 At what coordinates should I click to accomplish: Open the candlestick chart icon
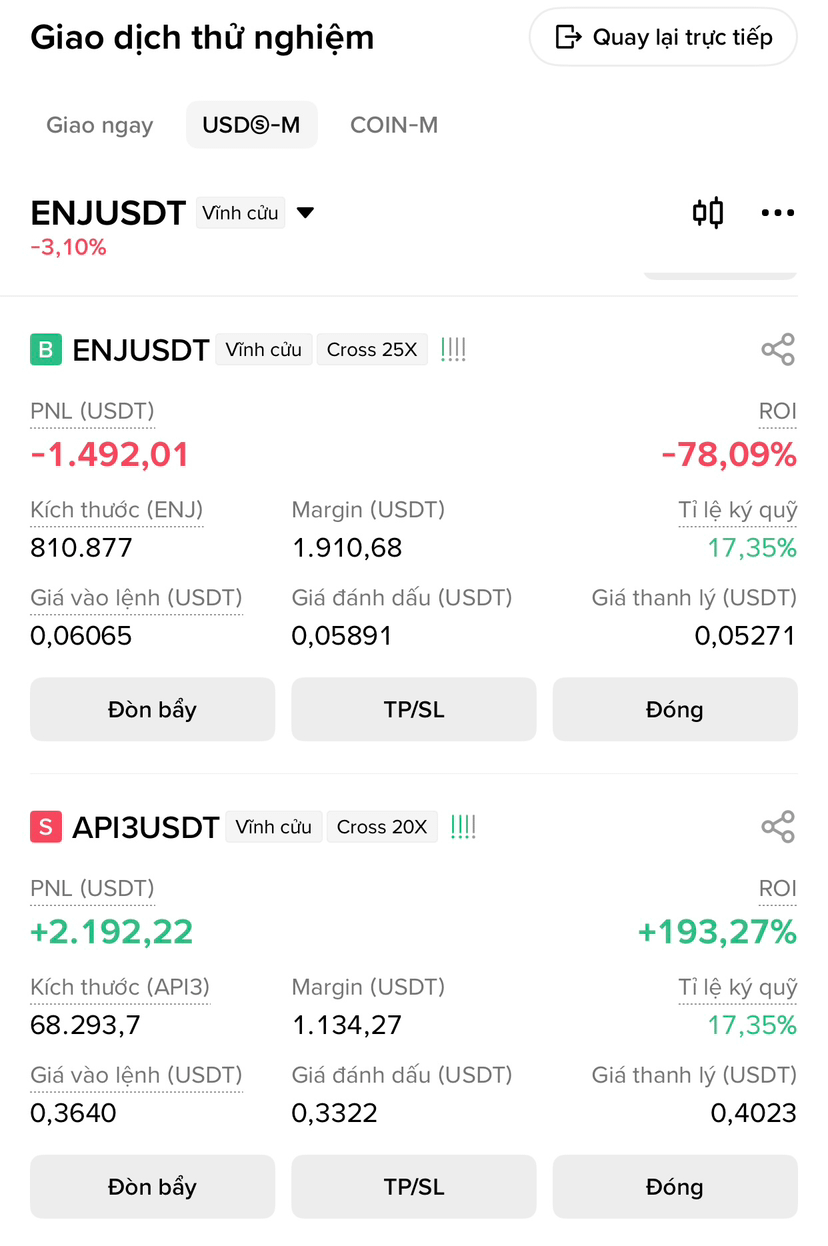[708, 213]
